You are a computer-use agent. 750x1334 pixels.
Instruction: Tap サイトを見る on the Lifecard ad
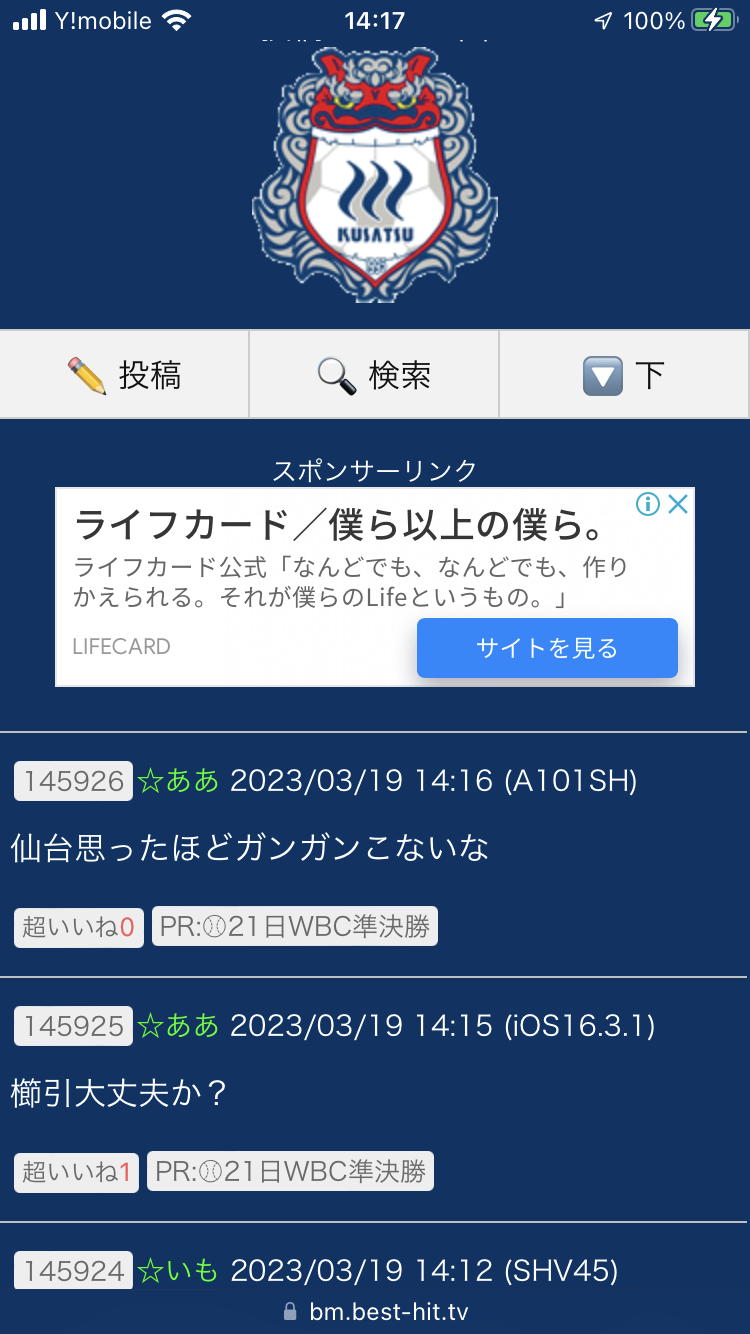547,648
